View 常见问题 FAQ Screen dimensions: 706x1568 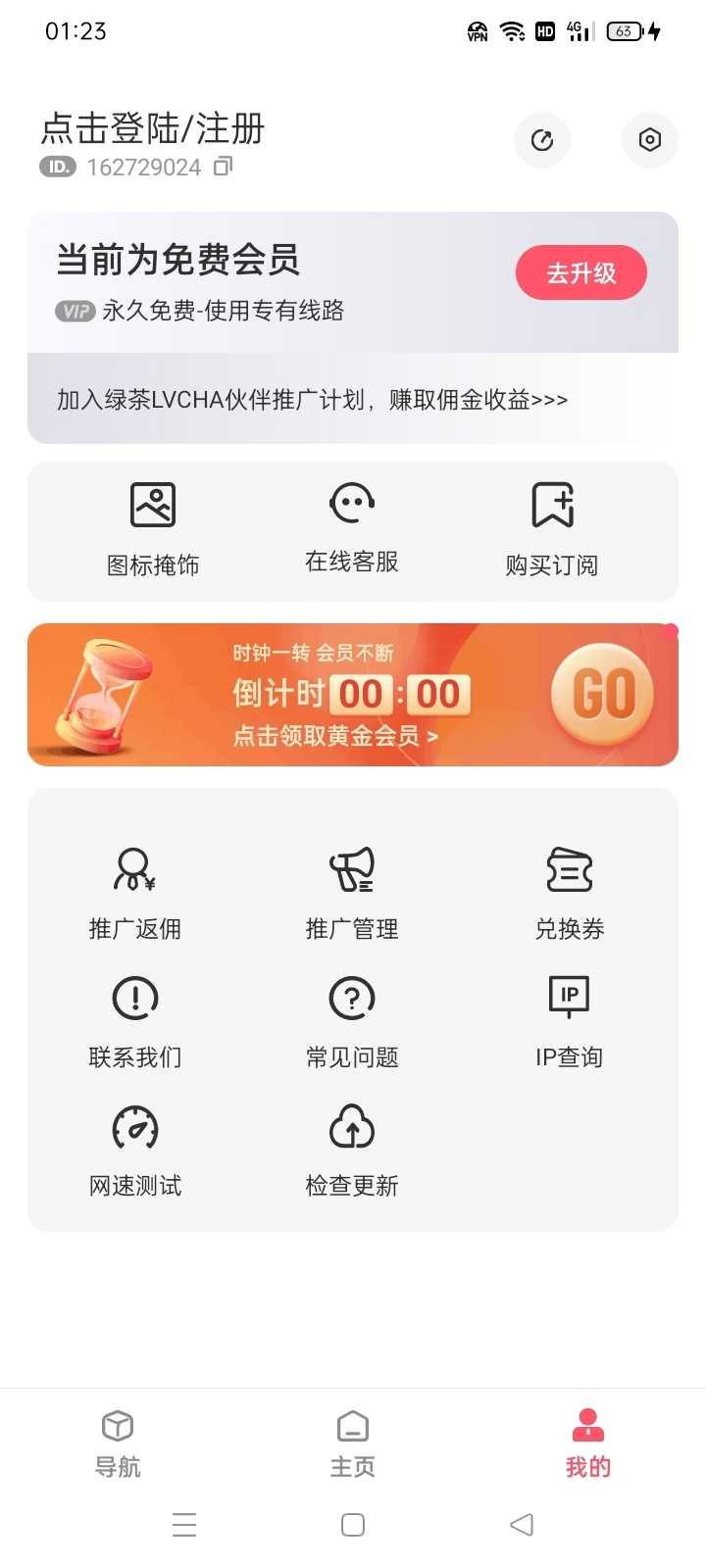pos(352,1022)
